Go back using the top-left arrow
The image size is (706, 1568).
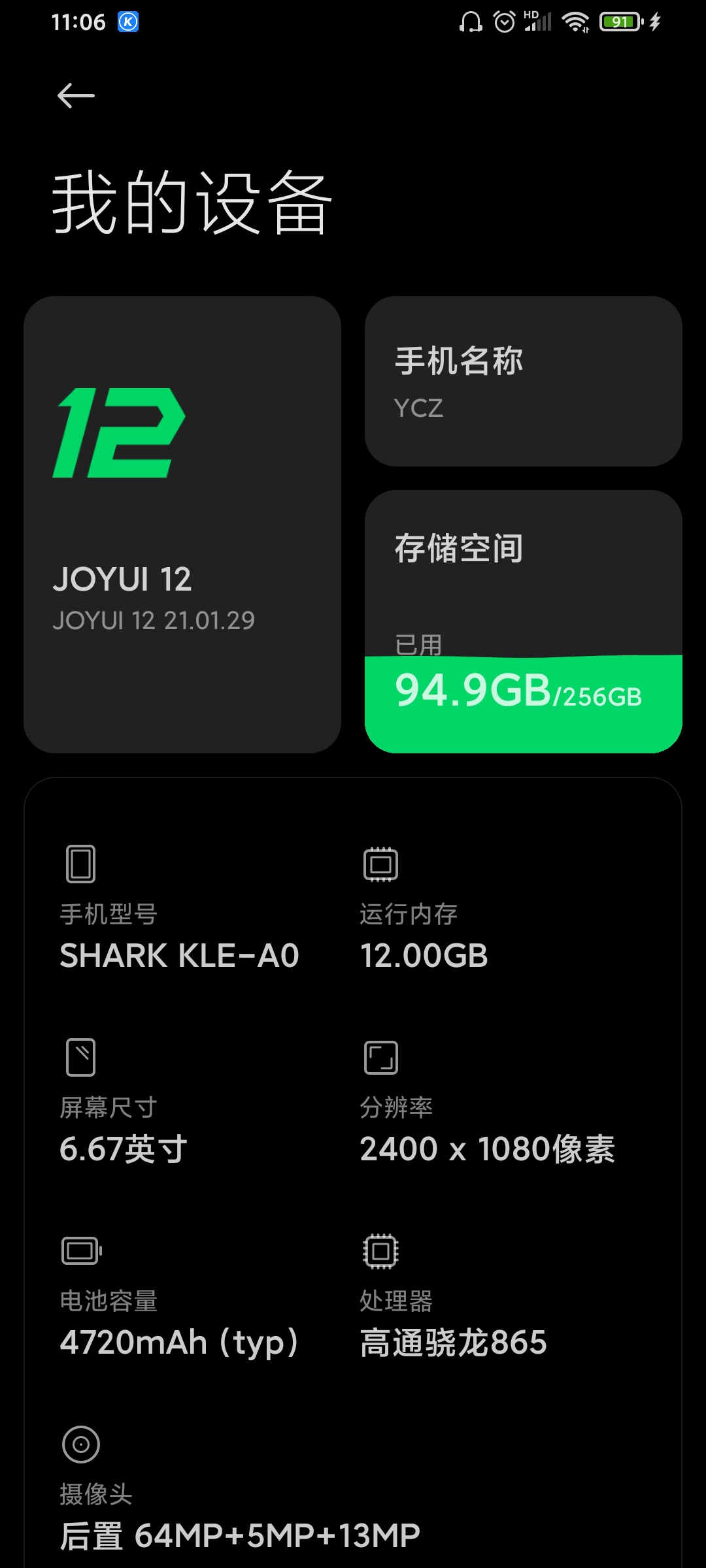(76, 96)
